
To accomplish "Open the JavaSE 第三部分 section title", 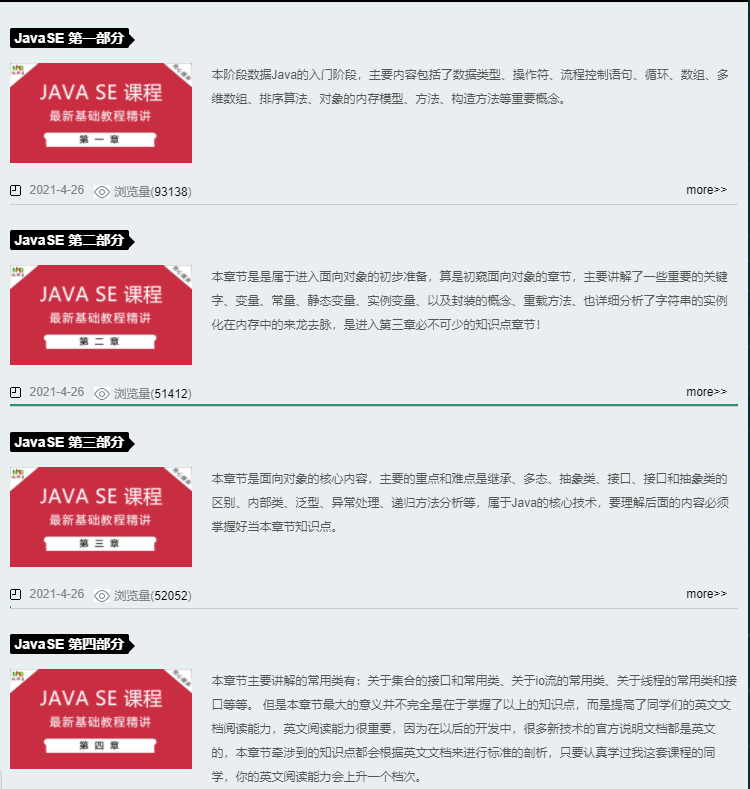I will (69, 443).
